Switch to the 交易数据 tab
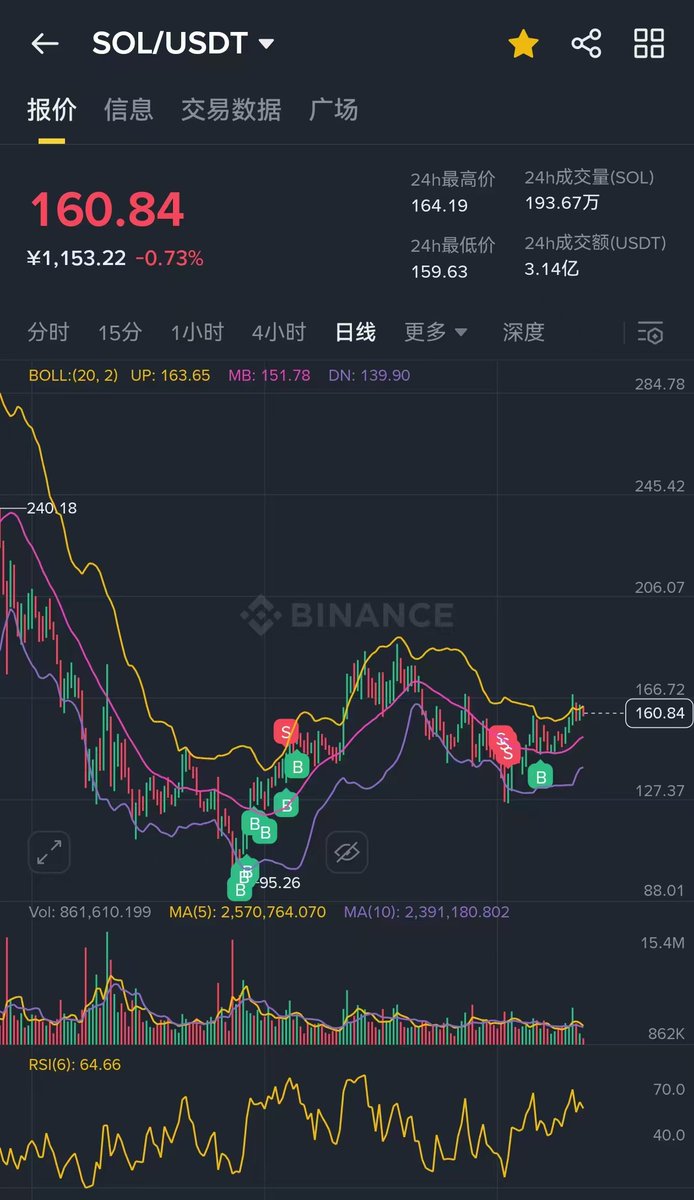 click(231, 110)
